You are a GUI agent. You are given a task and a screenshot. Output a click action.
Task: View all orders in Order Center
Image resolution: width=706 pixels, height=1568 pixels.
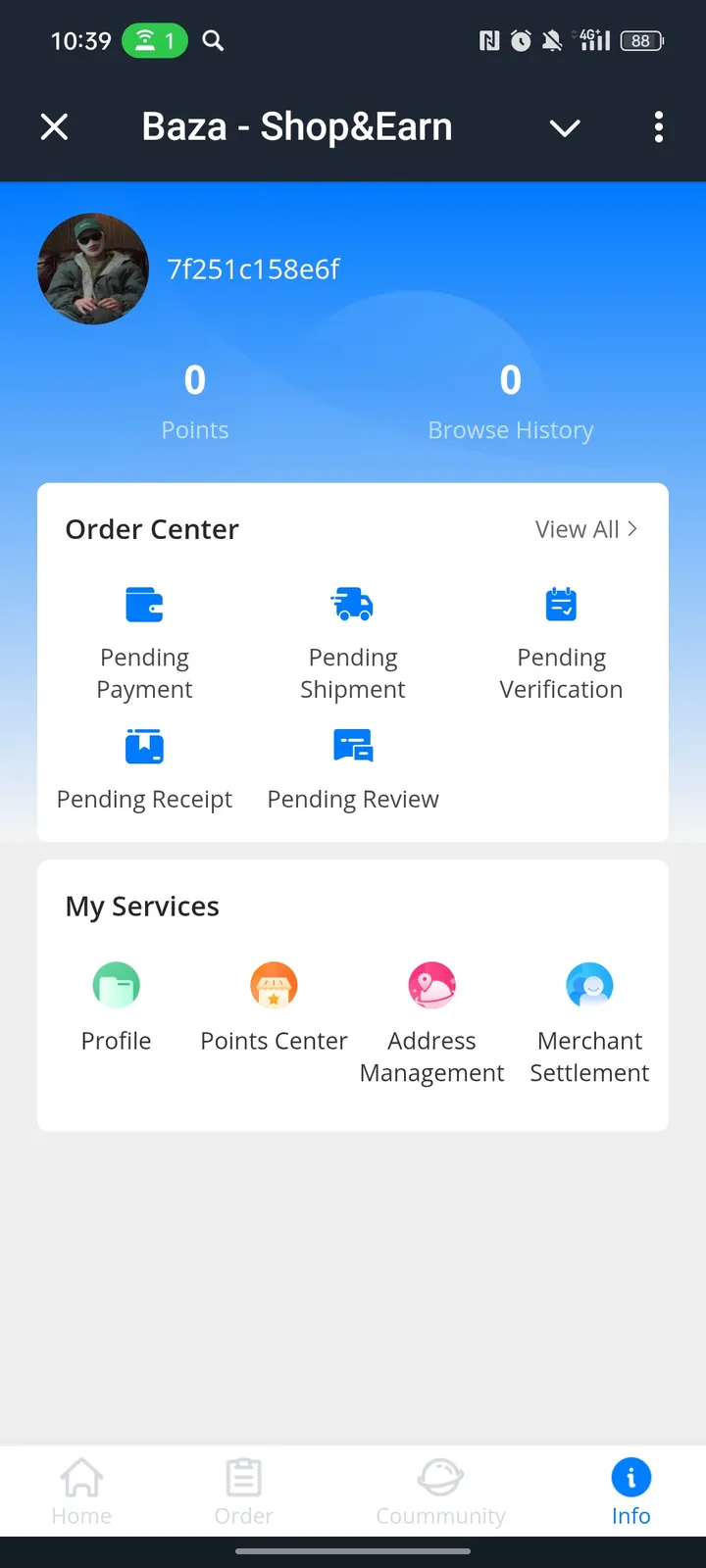(x=585, y=529)
